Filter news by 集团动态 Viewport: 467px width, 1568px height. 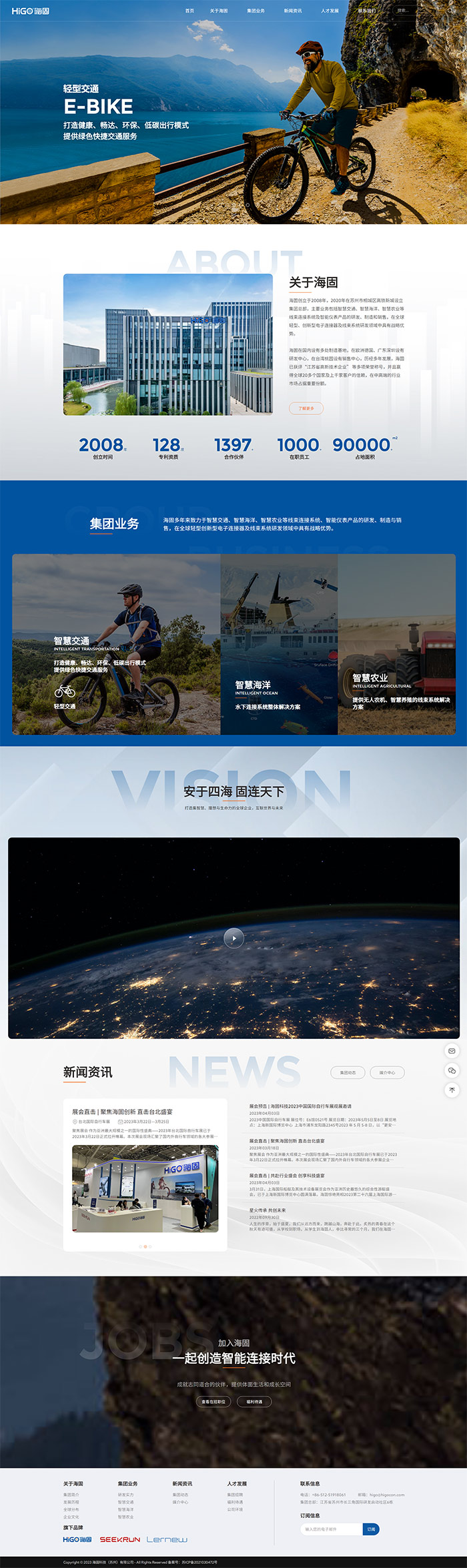coord(348,1072)
